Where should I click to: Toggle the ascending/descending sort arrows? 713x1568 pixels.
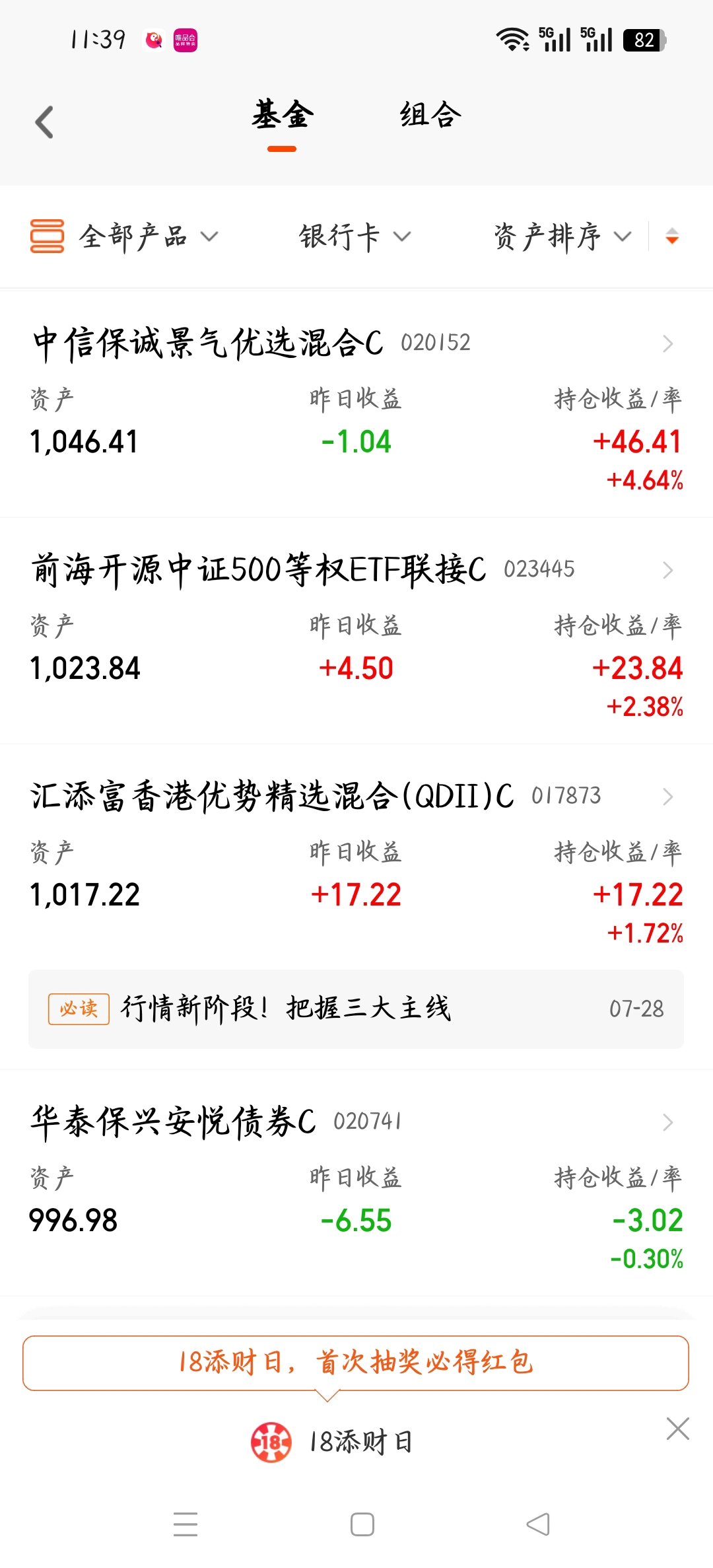tap(672, 236)
